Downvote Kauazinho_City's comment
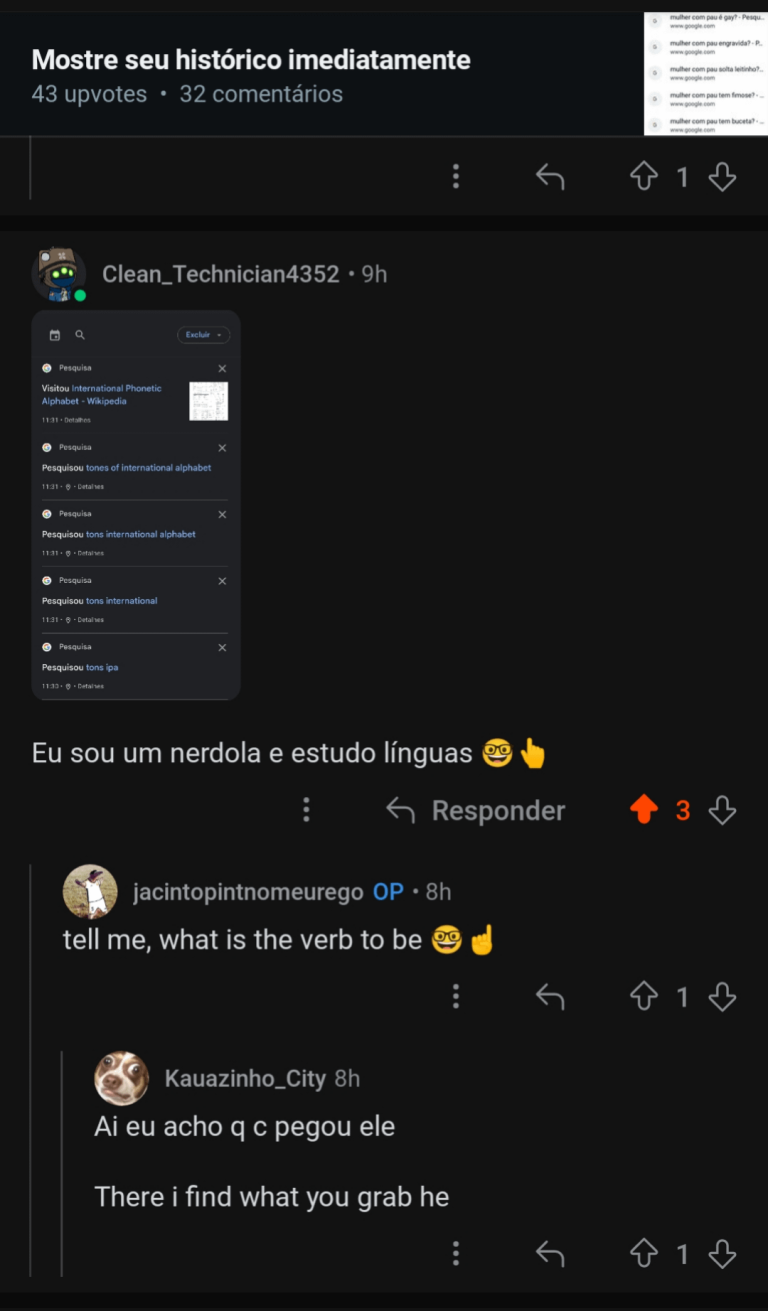Screen dimensions: 768x1311 click(722, 1253)
